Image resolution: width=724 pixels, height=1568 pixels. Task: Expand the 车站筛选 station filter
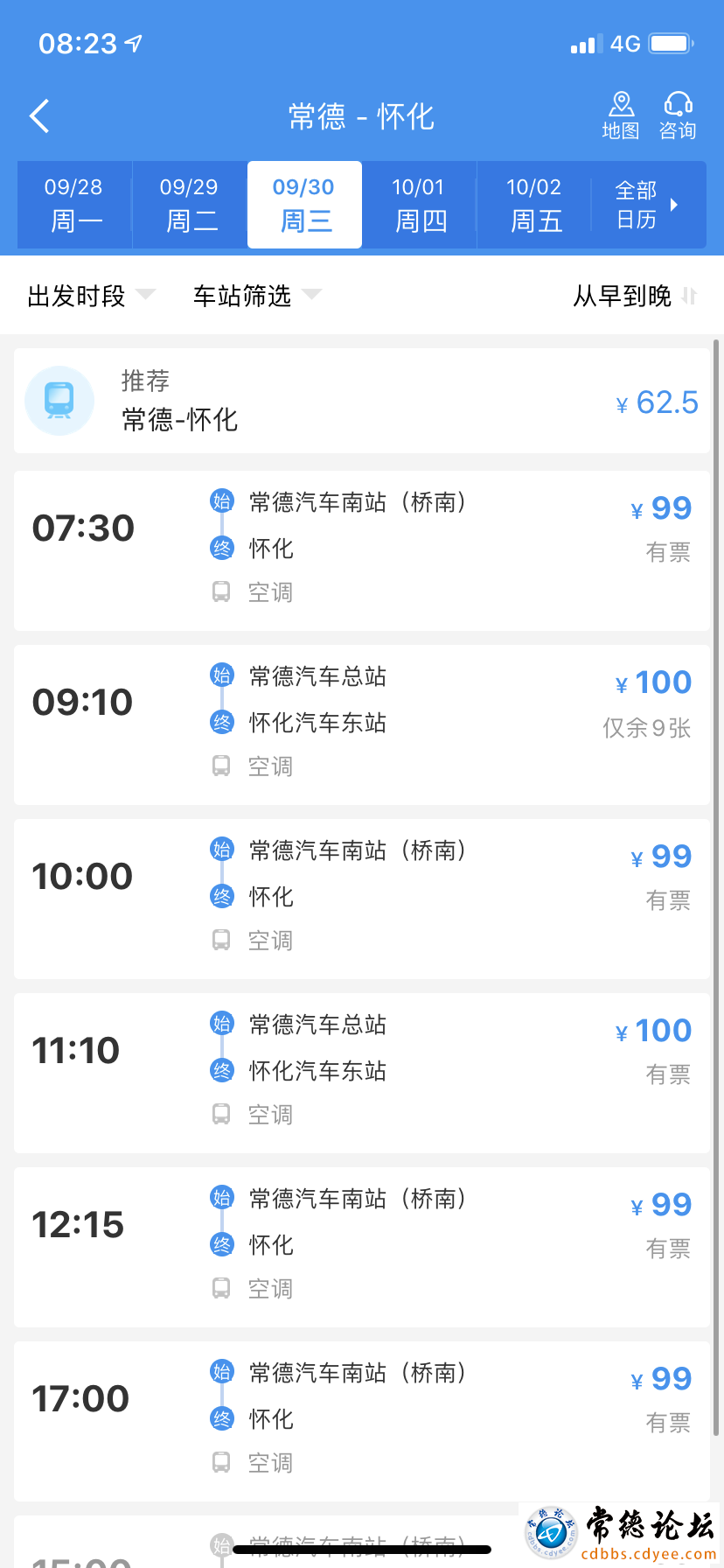[x=257, y=296]
